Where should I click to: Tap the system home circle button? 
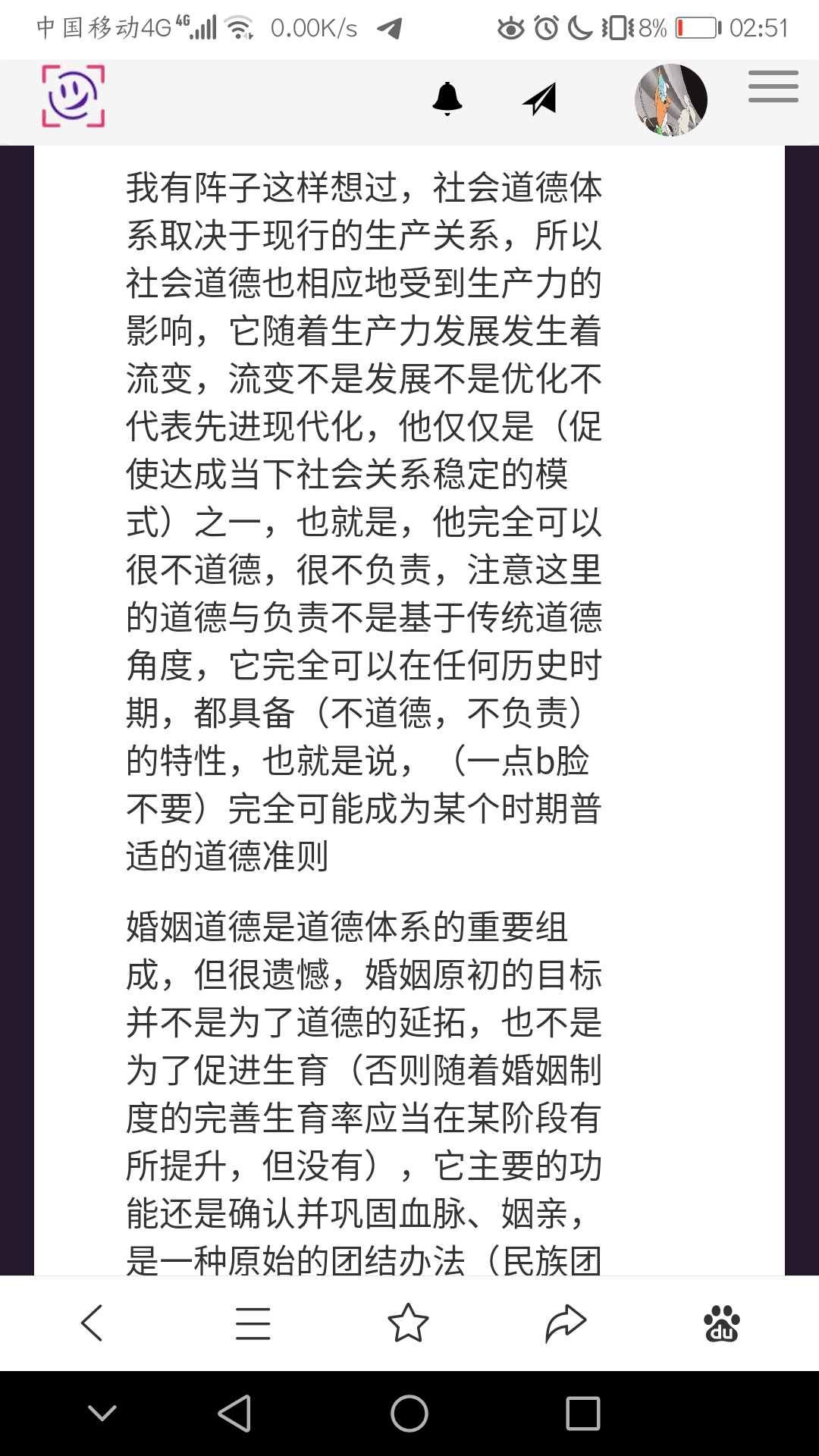pyautogui.click(x=409, y=1414)
